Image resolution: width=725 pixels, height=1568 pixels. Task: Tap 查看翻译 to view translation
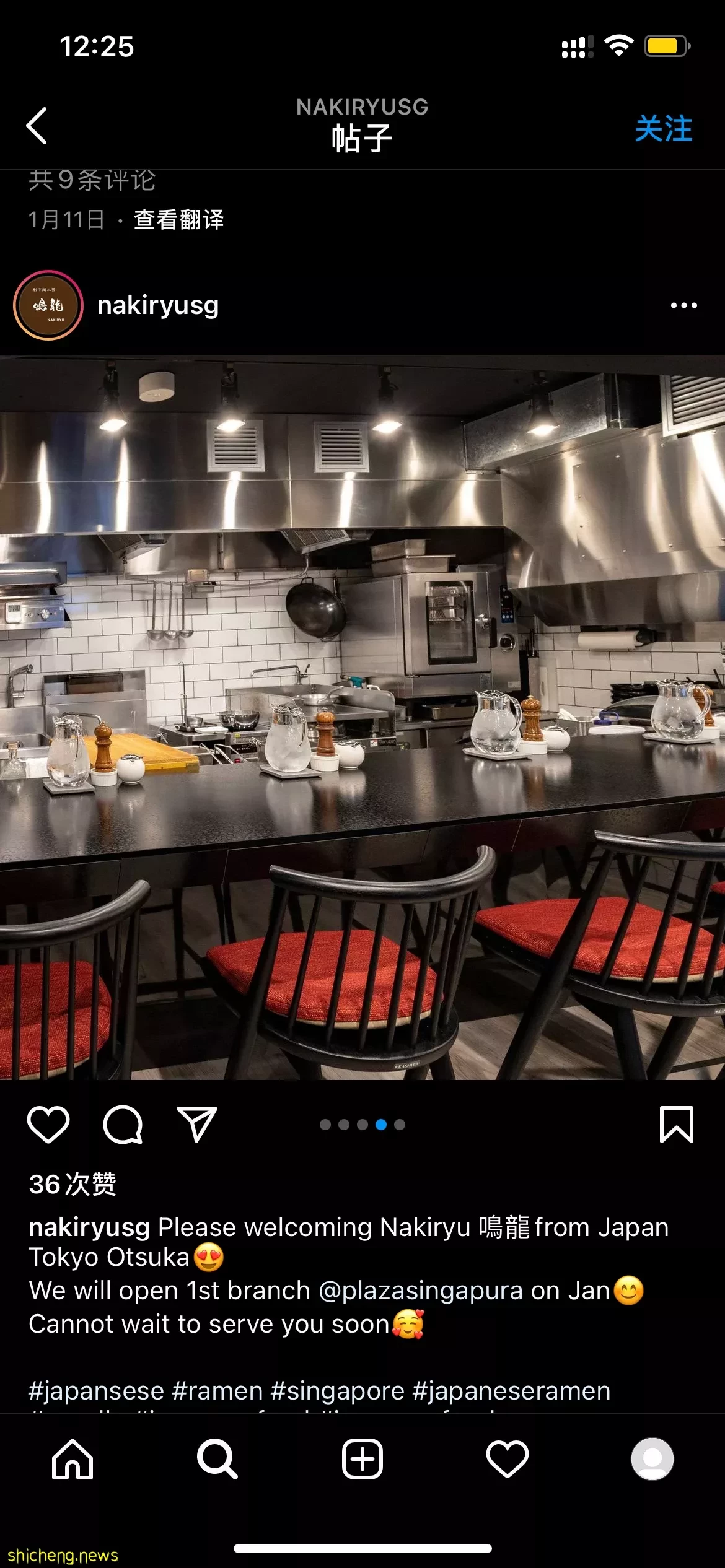point(178,219)
